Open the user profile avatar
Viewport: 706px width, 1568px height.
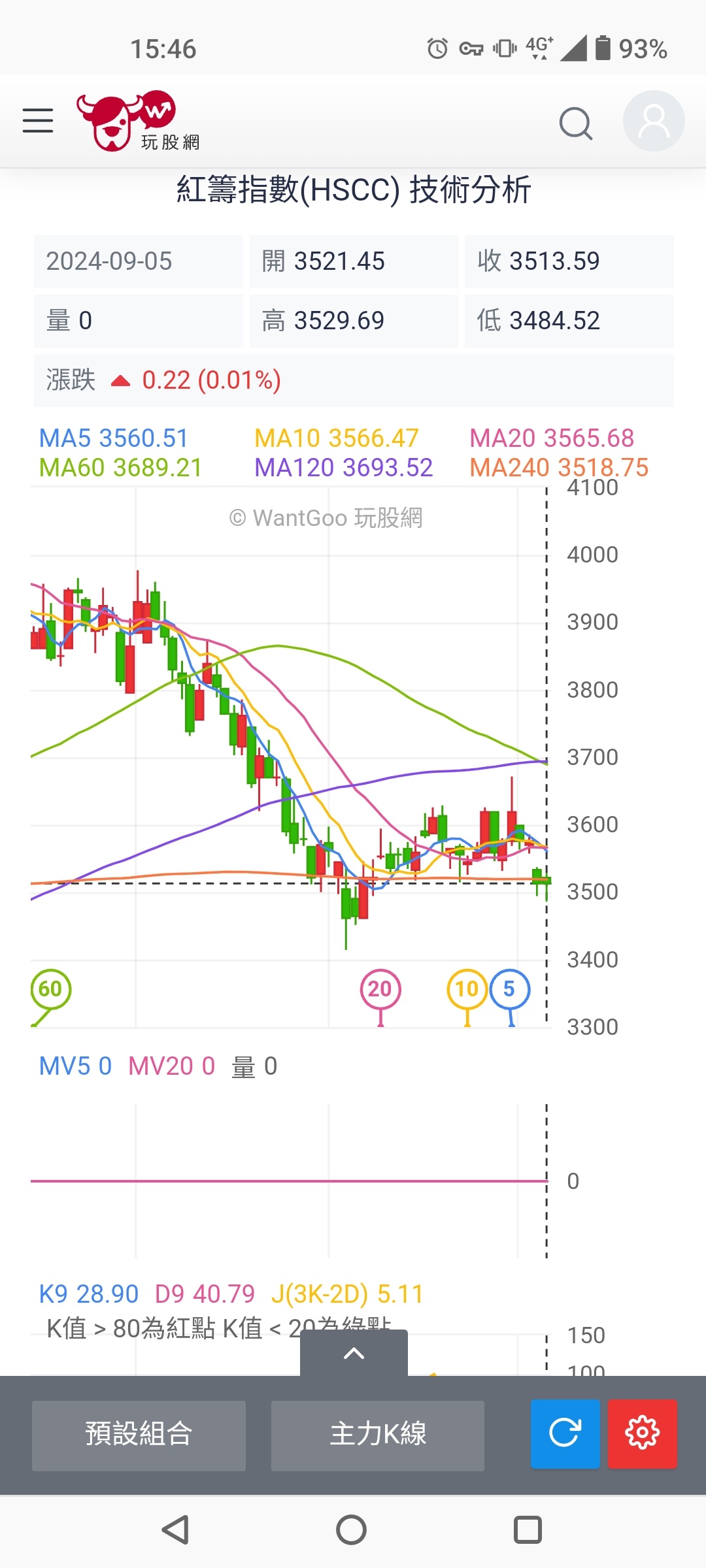pos(654,121)
